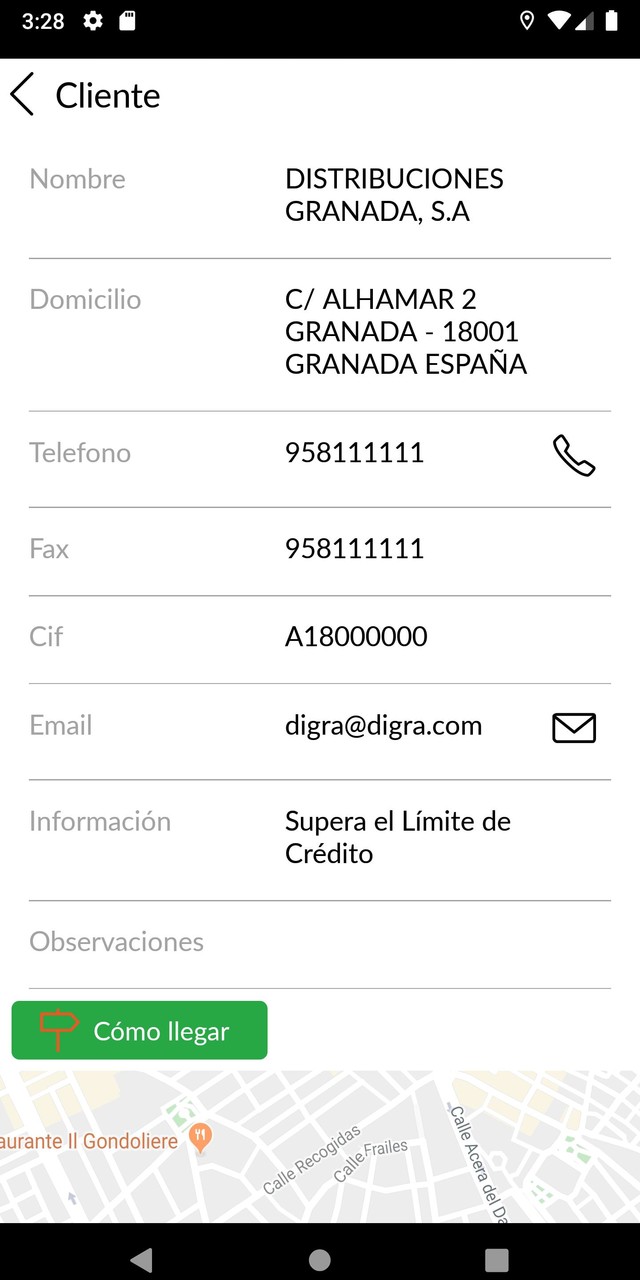The height and width of the screenshot is (1280, 640).
Task: Go back from the Cliente screen
Action: tap(22, 95)
